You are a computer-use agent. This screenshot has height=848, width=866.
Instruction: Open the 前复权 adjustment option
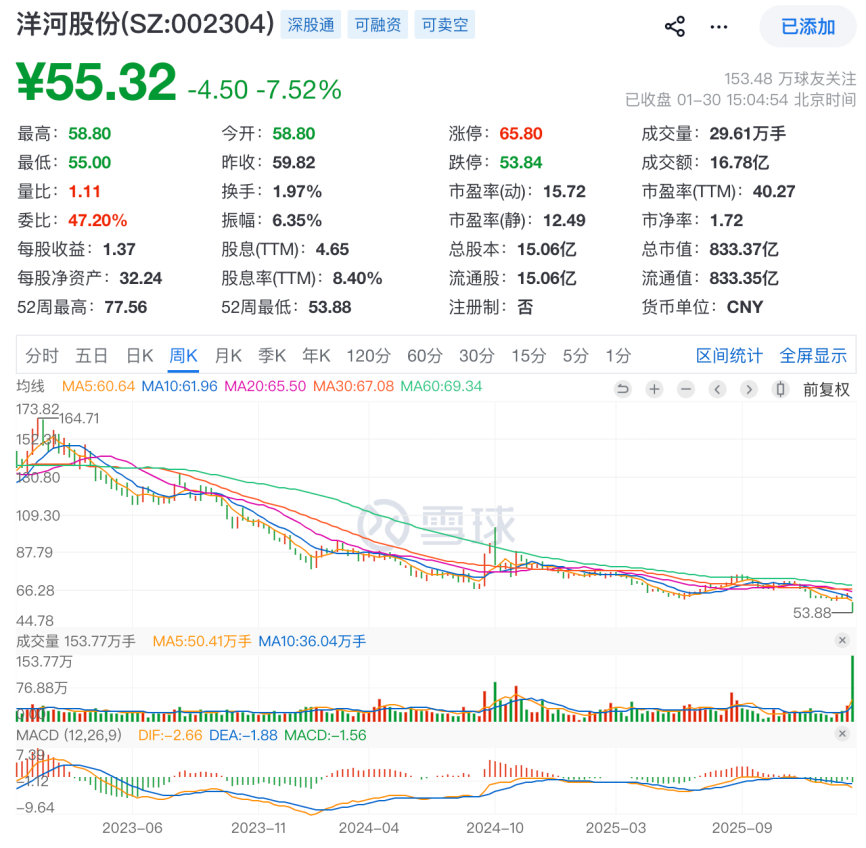[826, 389]
